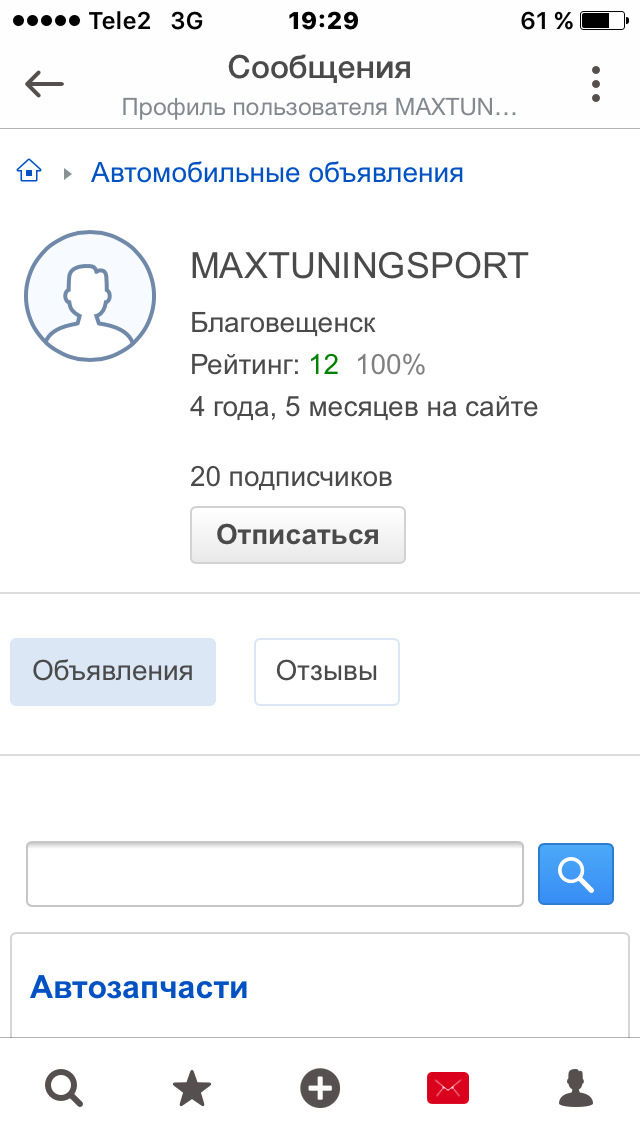Focus the listings search field
This screenshot has width=640, height=1136.
pos(275,874)
